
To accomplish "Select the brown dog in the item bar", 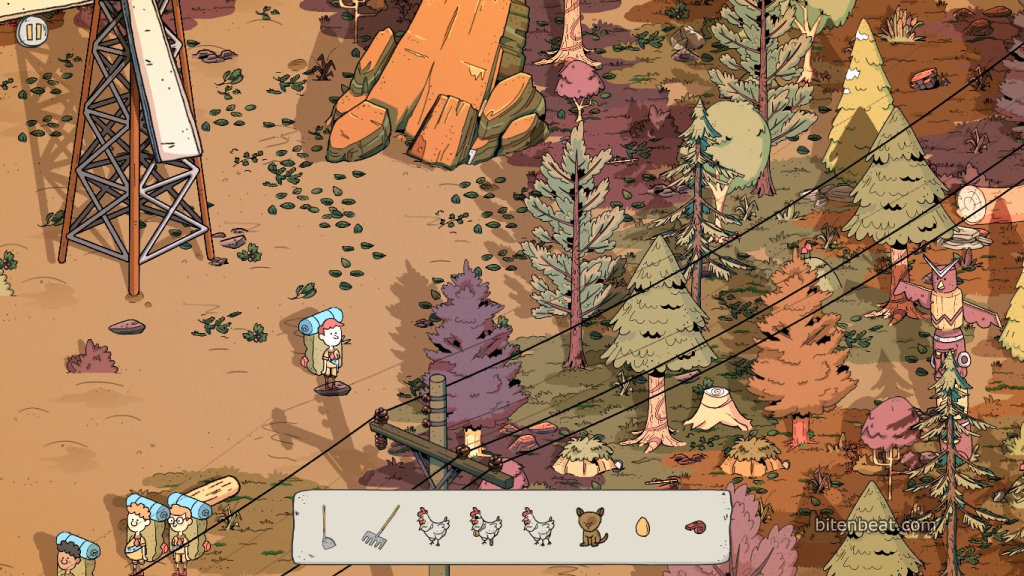I will [x=591, y=526].
